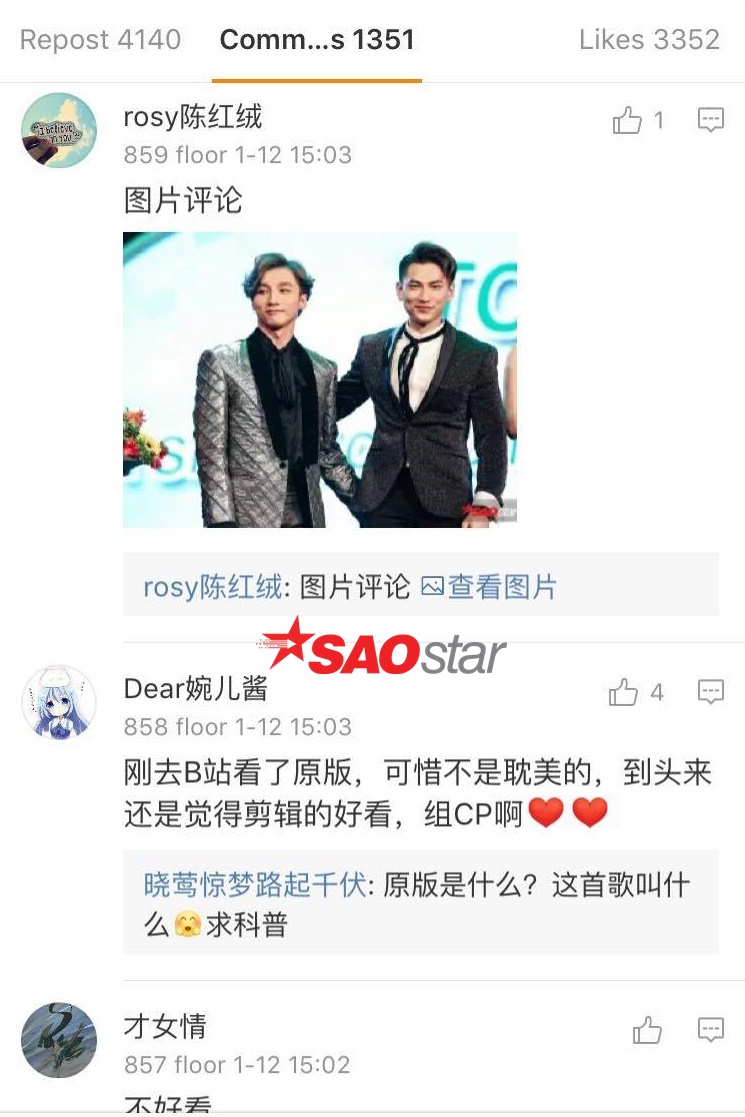Like rosy陈红绒's comment

click(x=627, y=121)
